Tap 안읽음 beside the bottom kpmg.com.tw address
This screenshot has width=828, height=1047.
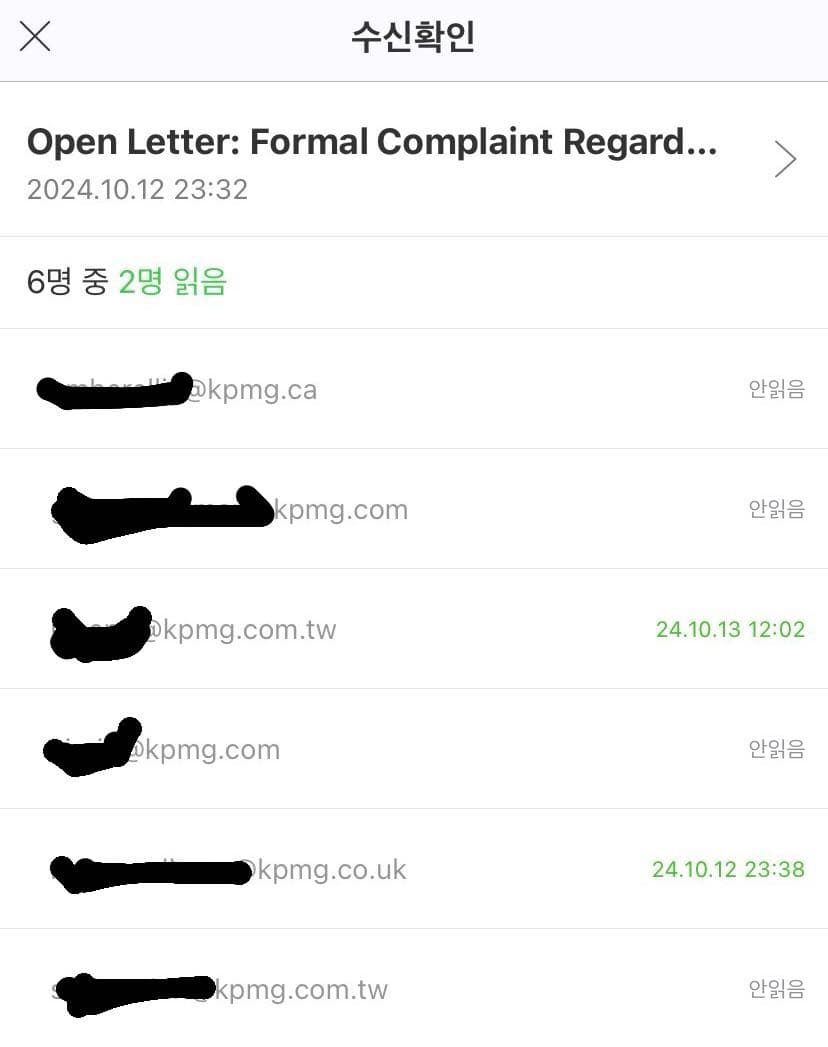pyautogui.click(x=778, y=988)
